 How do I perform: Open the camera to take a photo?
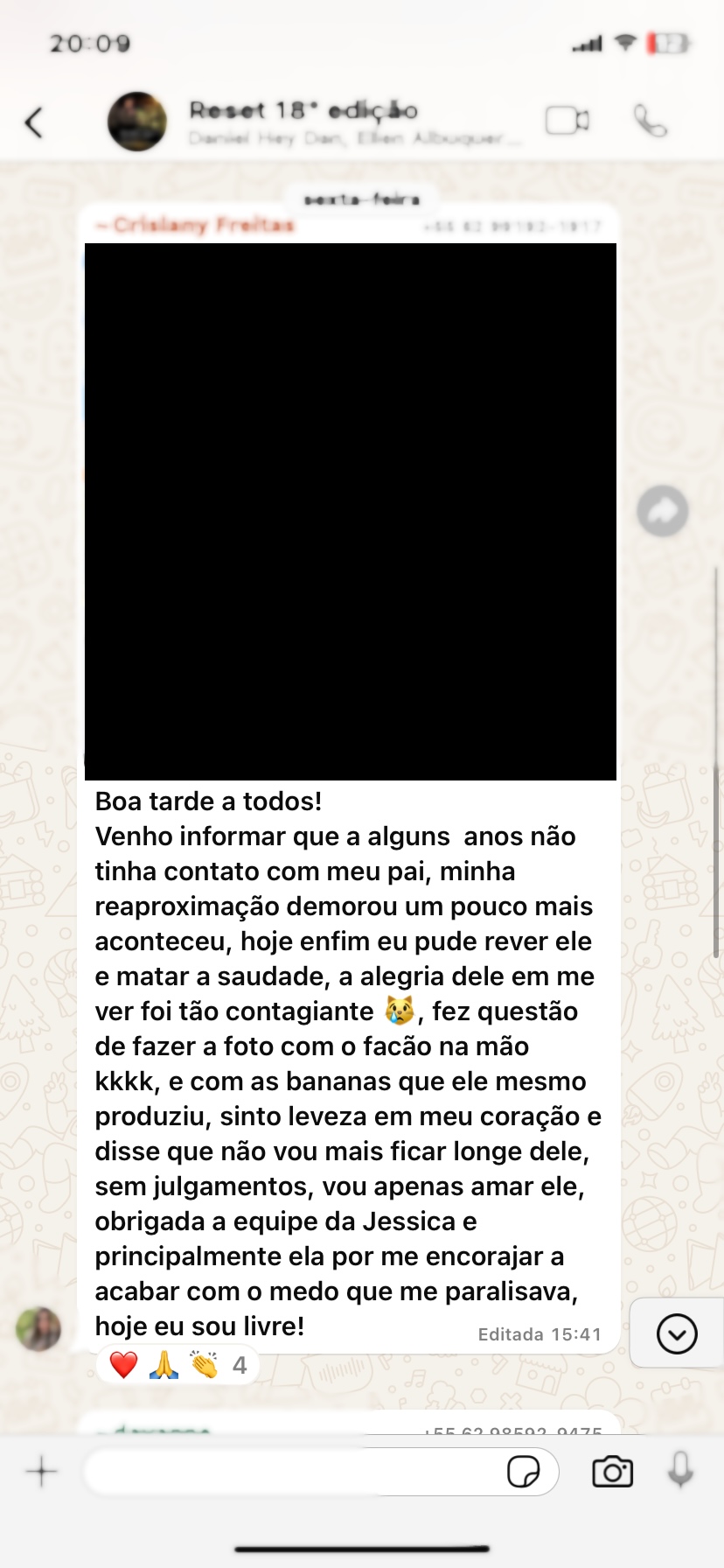(612, 1472)
